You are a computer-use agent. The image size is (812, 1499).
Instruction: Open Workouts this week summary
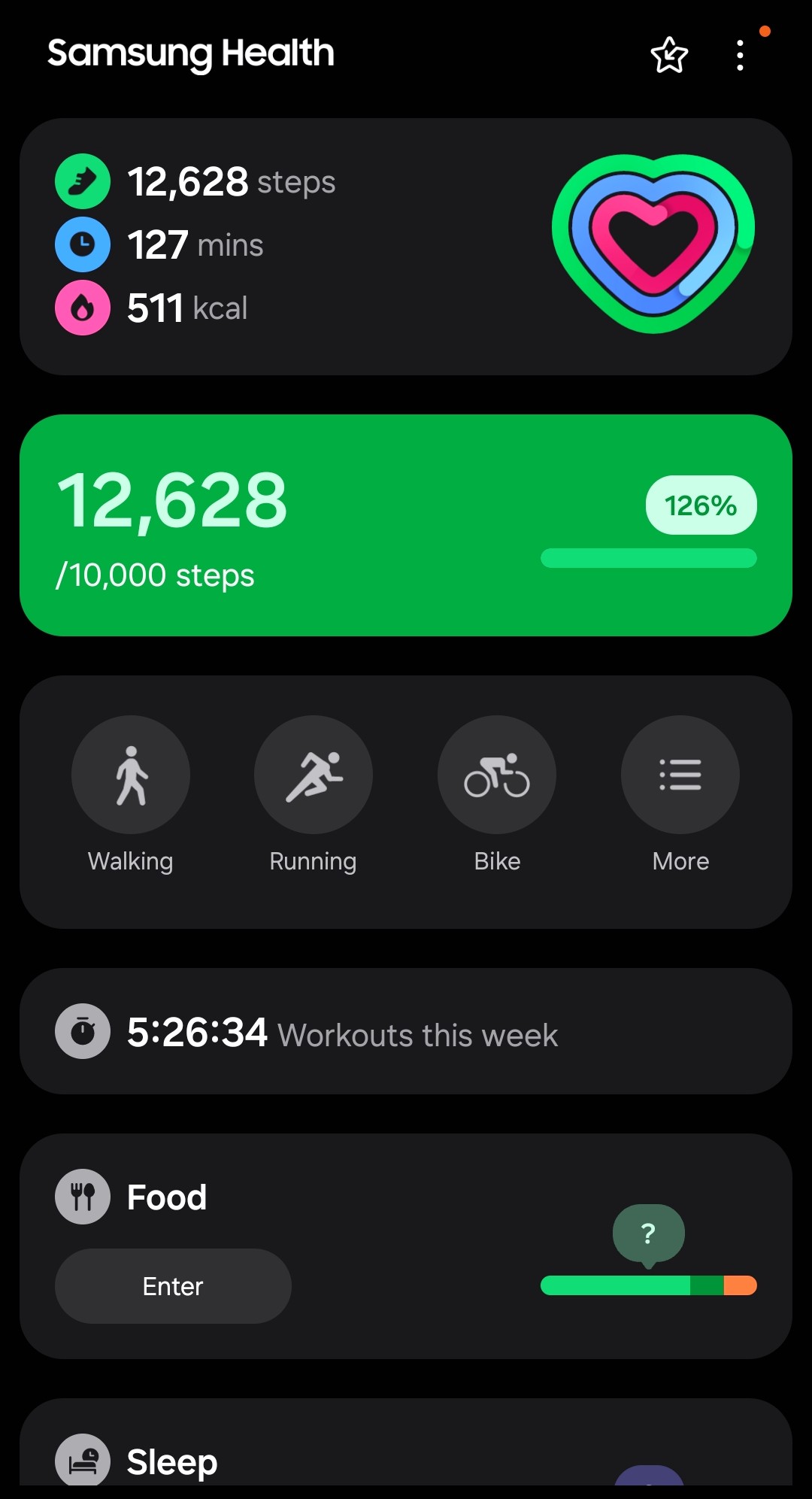406,1031
